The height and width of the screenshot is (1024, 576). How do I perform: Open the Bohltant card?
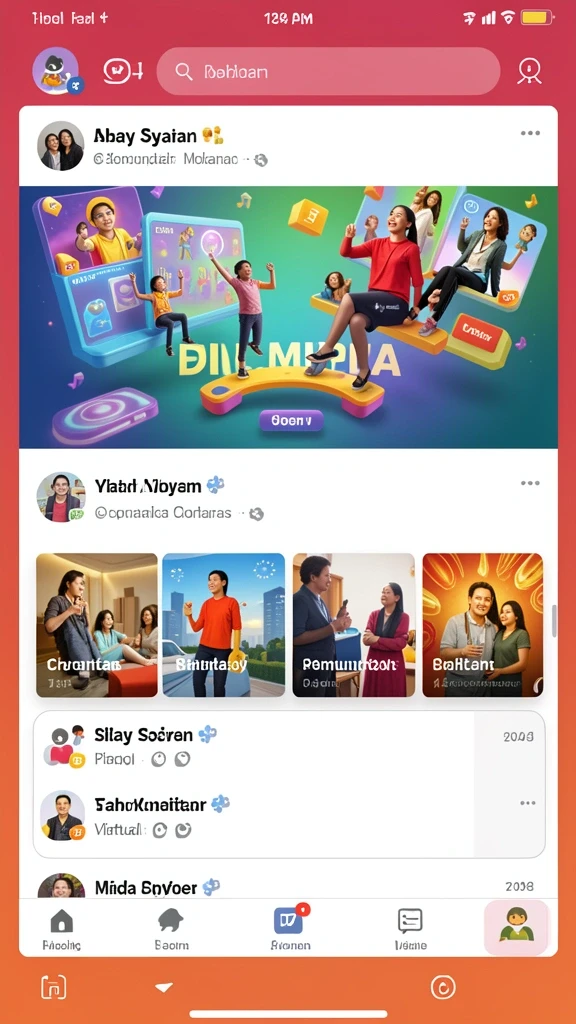483,625
